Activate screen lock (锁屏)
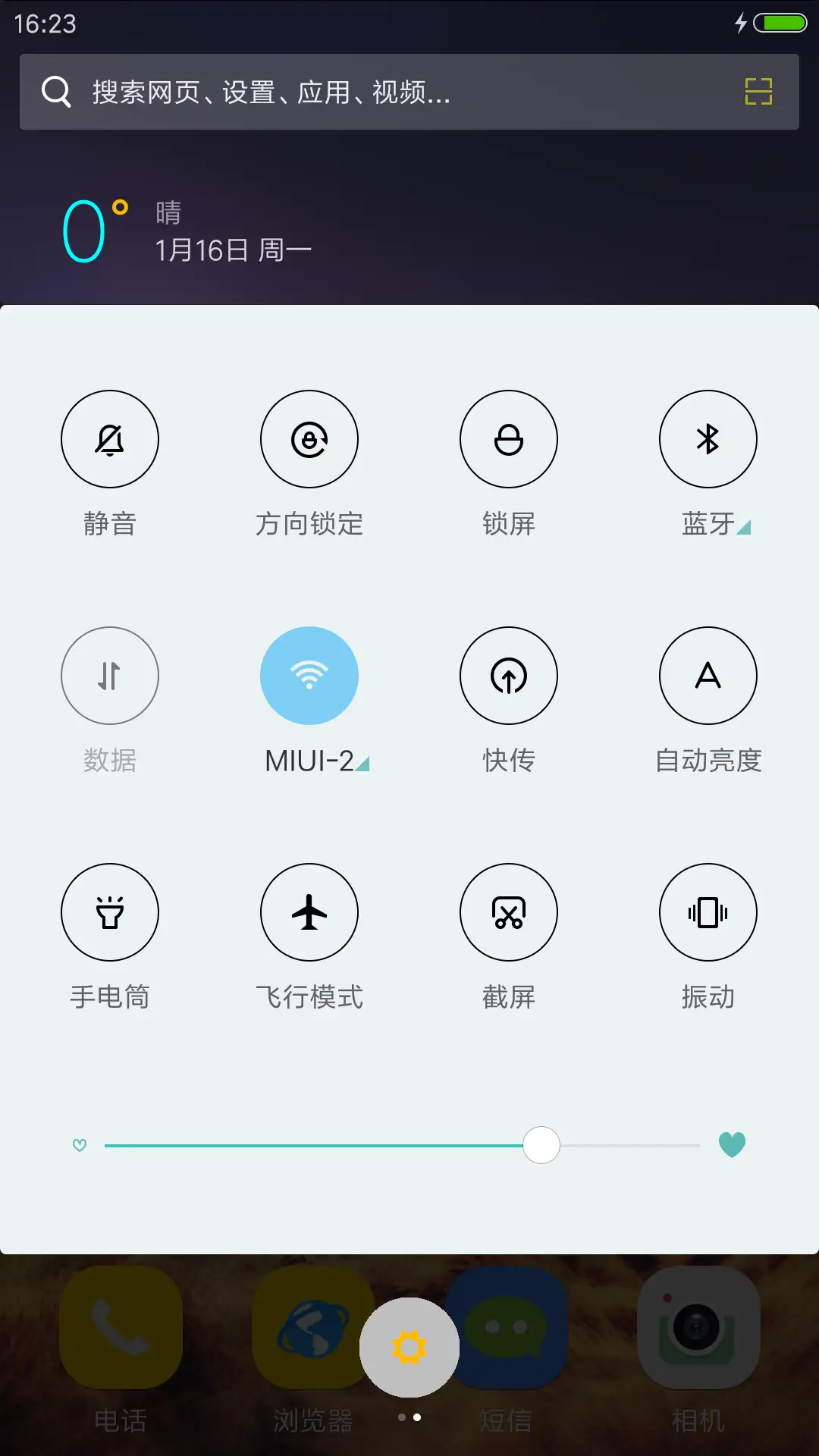The width and height of the screenshot is (819, 1456). point(509,439)
